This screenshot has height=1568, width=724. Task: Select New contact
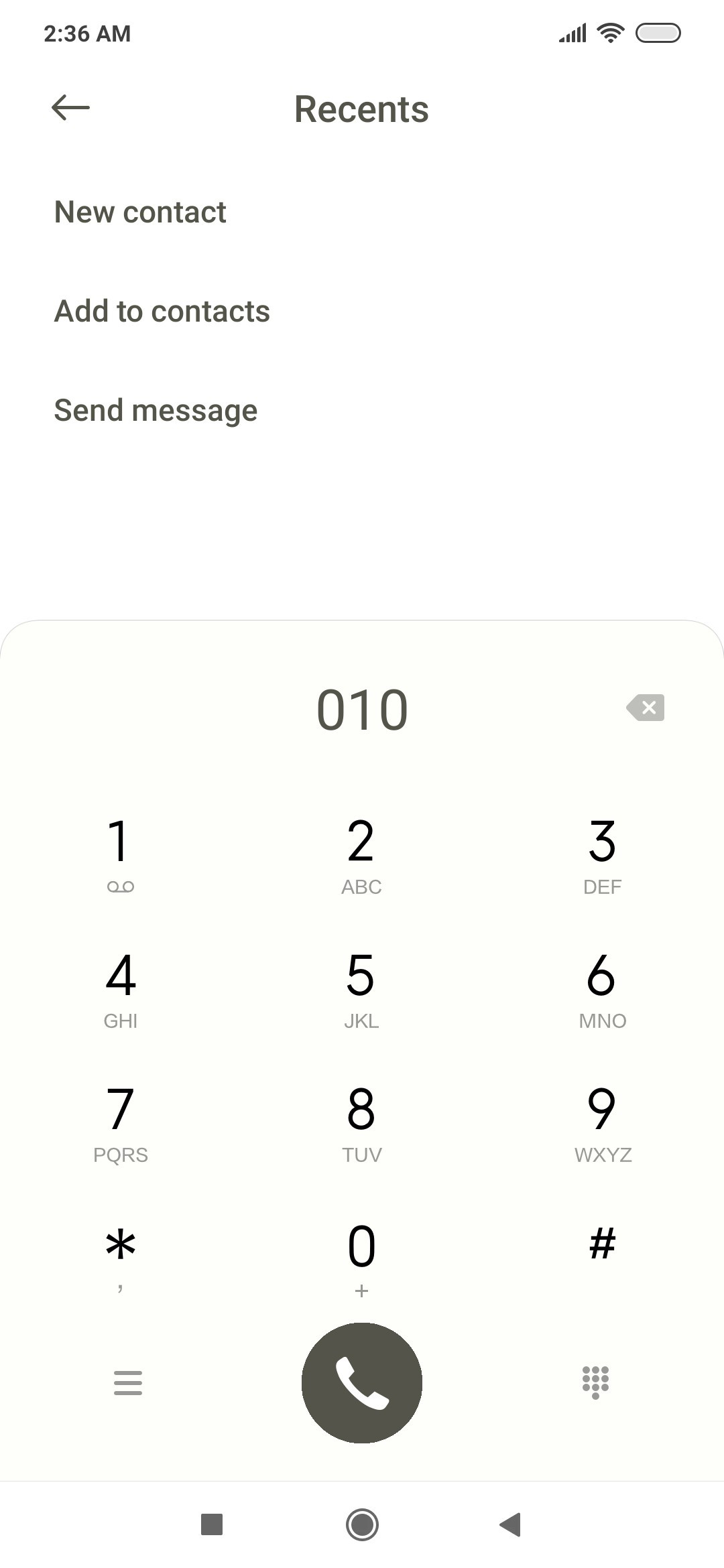pyautogui.click(x=140, y=212)
